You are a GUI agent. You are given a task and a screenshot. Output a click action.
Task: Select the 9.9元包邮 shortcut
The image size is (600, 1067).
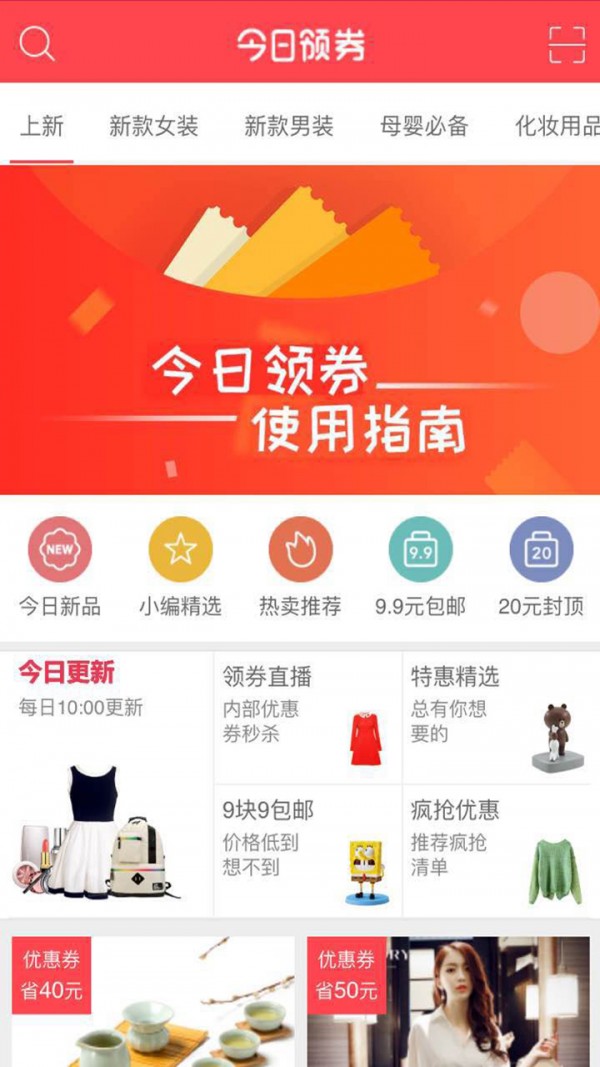point(420,566)
